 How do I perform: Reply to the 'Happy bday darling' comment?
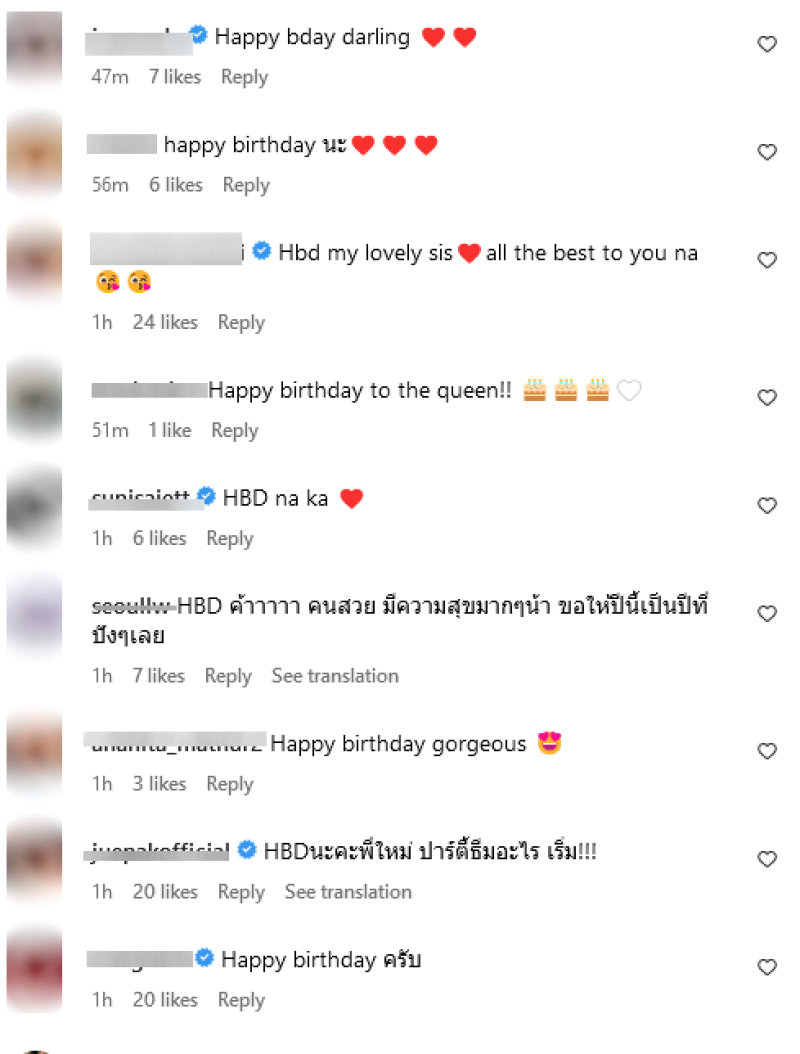pyautogui.click(x=244, y=77)
